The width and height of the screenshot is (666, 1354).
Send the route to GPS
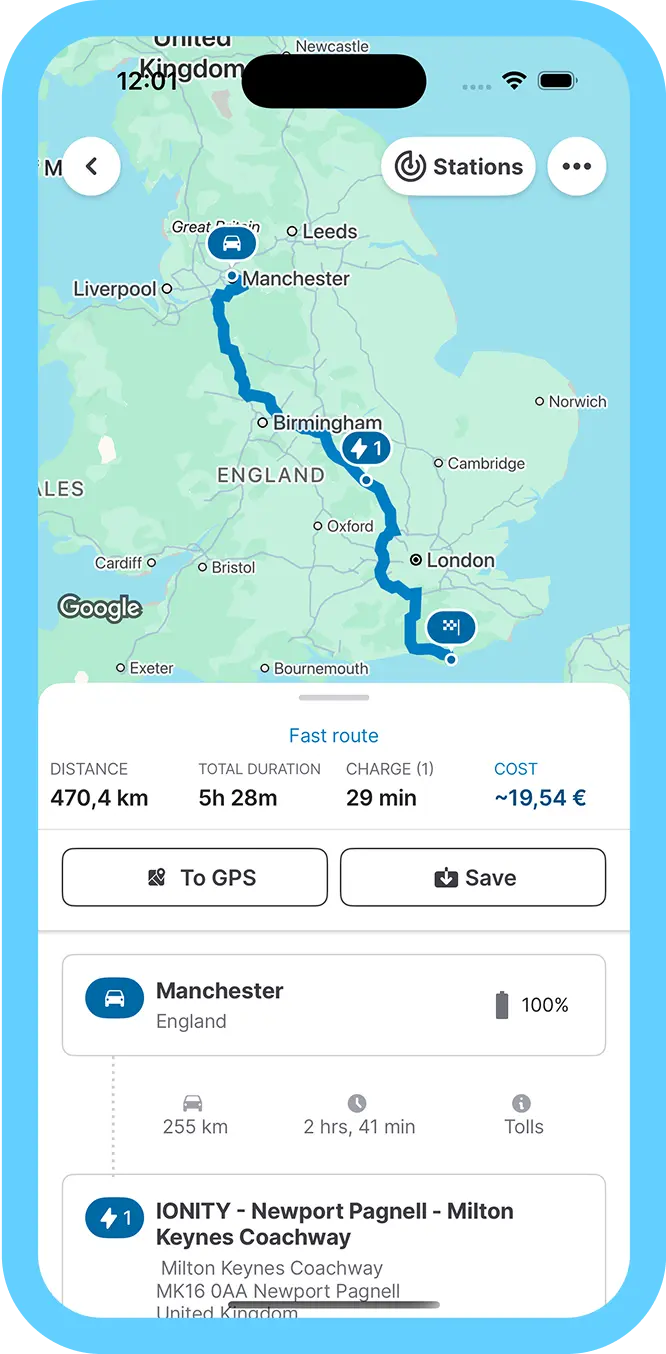click(195, 878)
